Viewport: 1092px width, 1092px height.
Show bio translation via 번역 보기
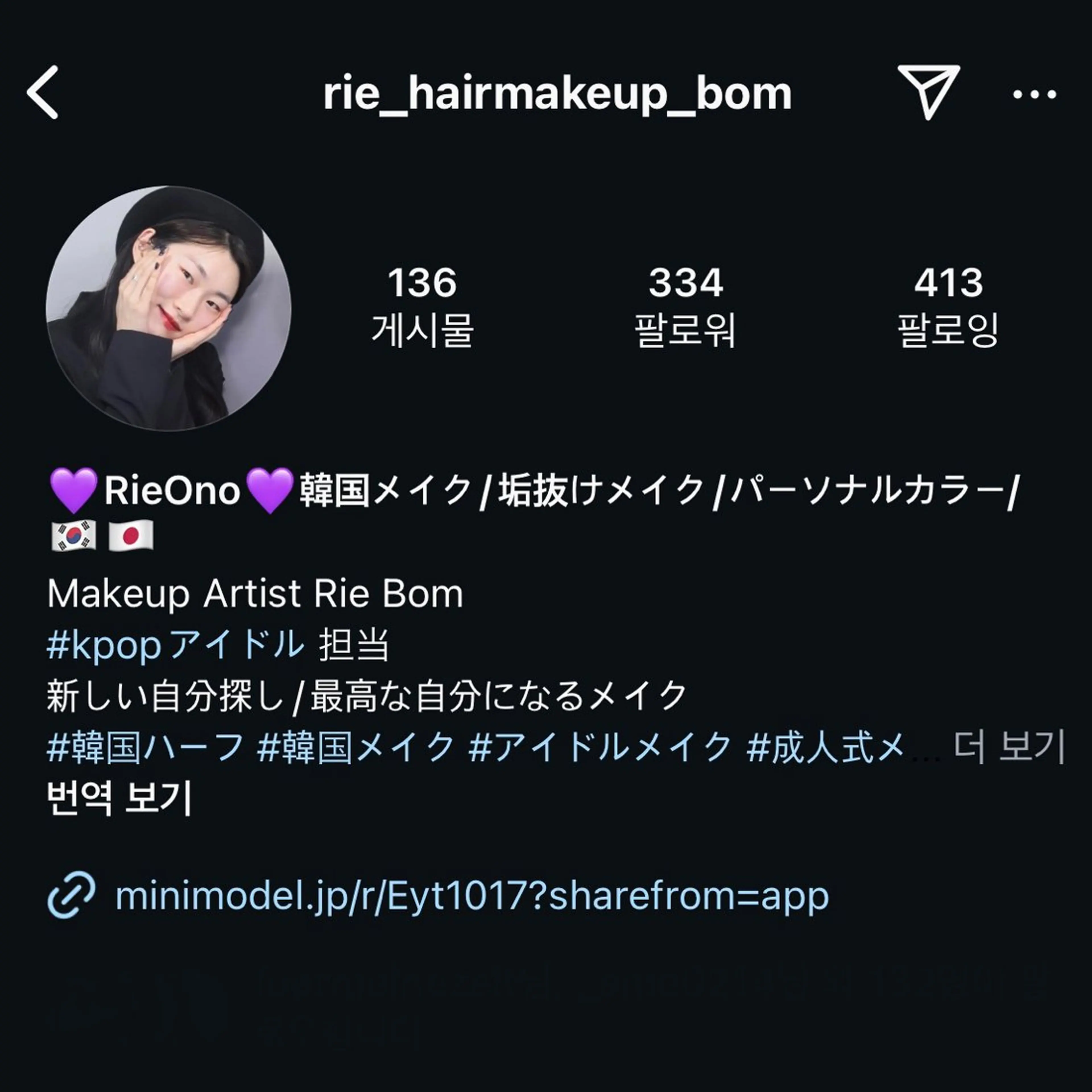119,797
